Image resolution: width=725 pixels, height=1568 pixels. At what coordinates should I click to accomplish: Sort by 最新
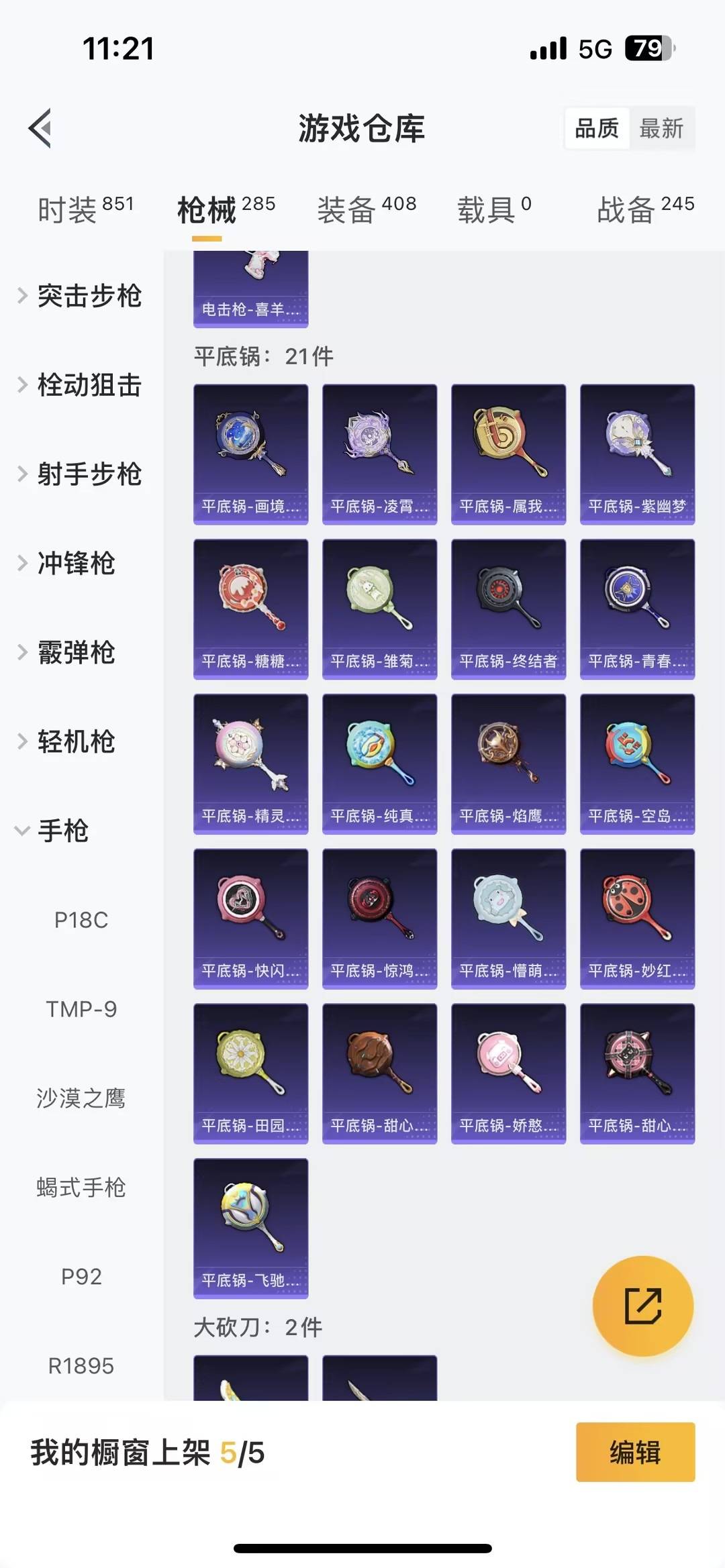pos(661,127)
